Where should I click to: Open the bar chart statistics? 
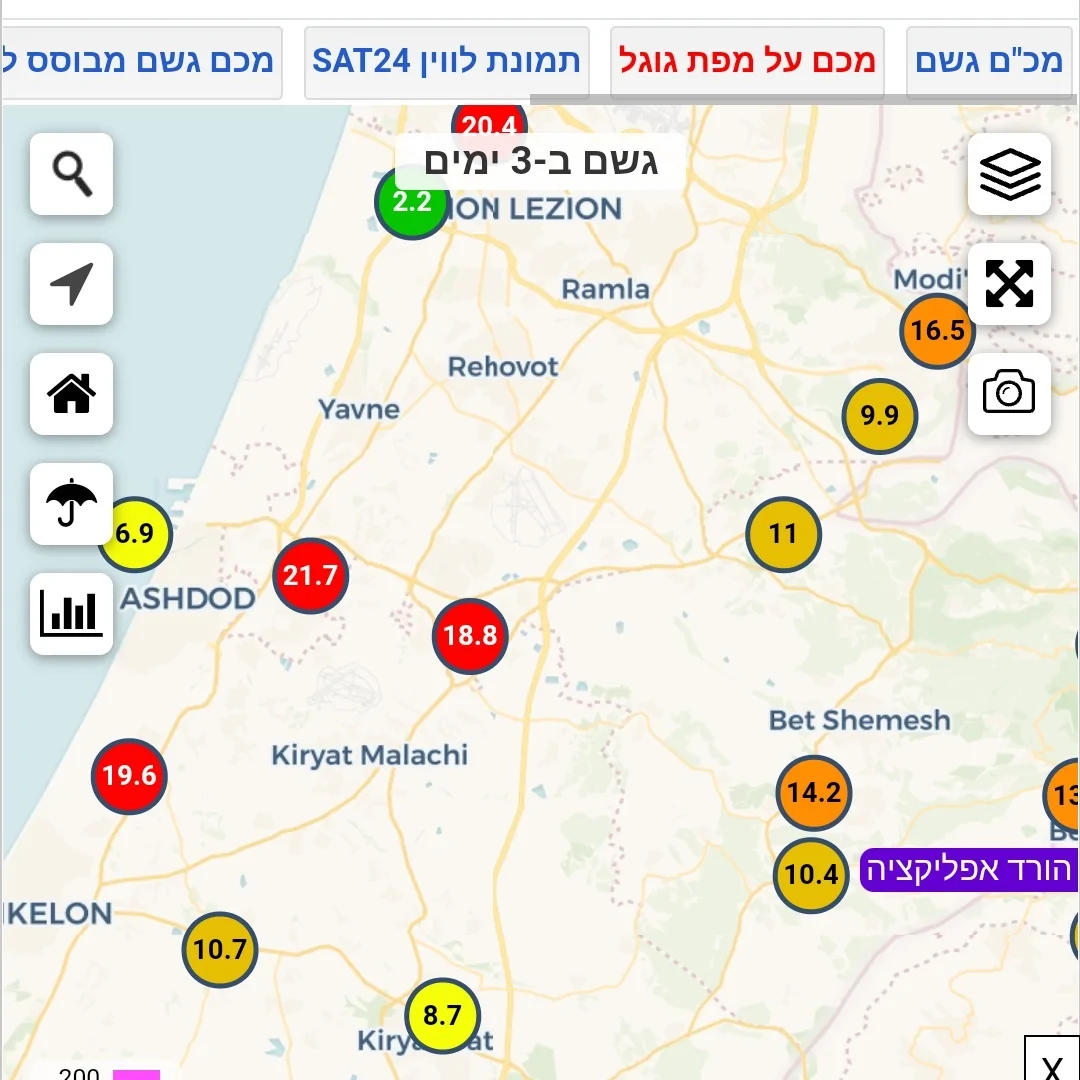[x=72, y=614]
